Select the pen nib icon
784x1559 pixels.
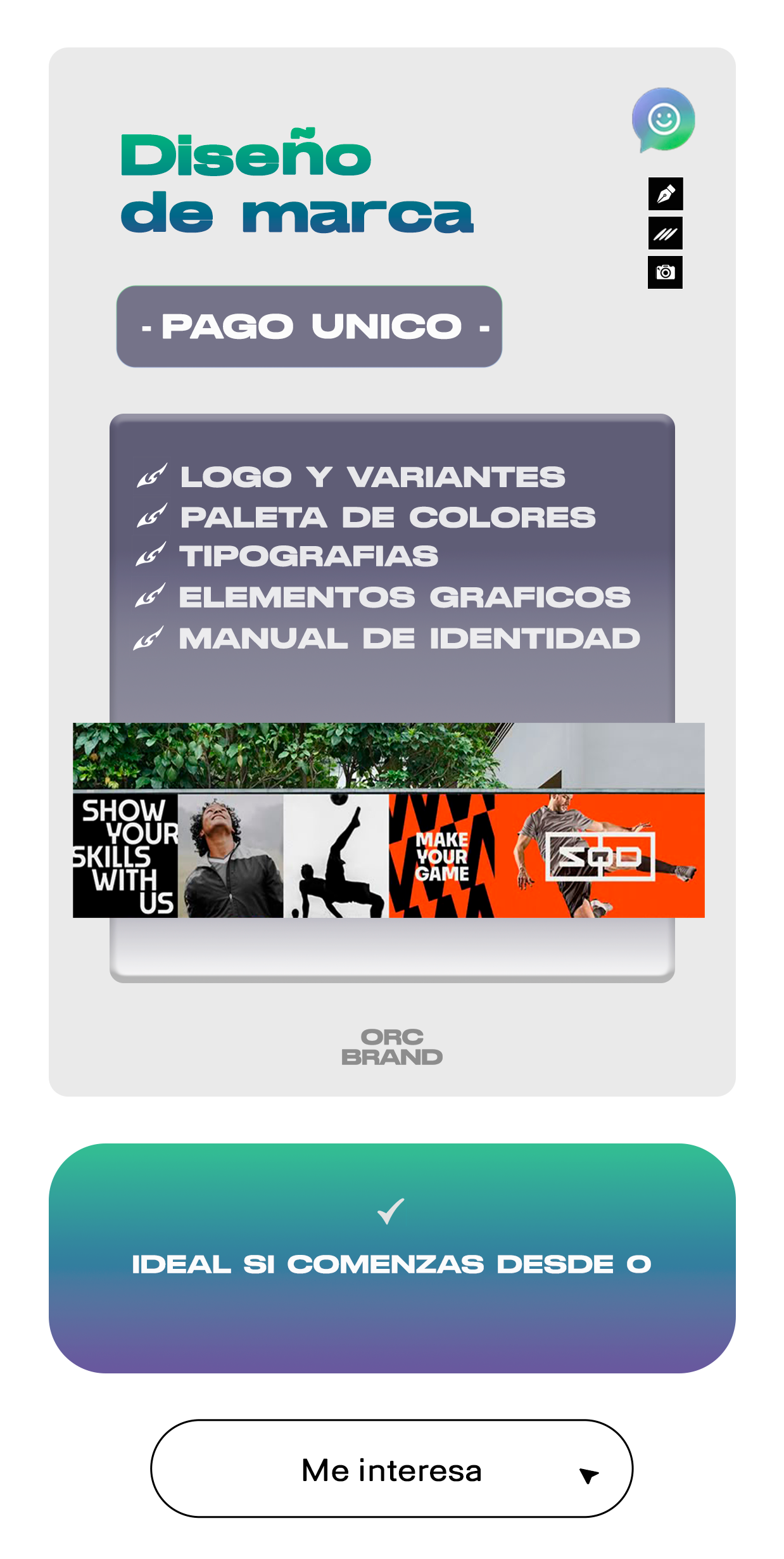pyautogui.click(x=665, y=194)
